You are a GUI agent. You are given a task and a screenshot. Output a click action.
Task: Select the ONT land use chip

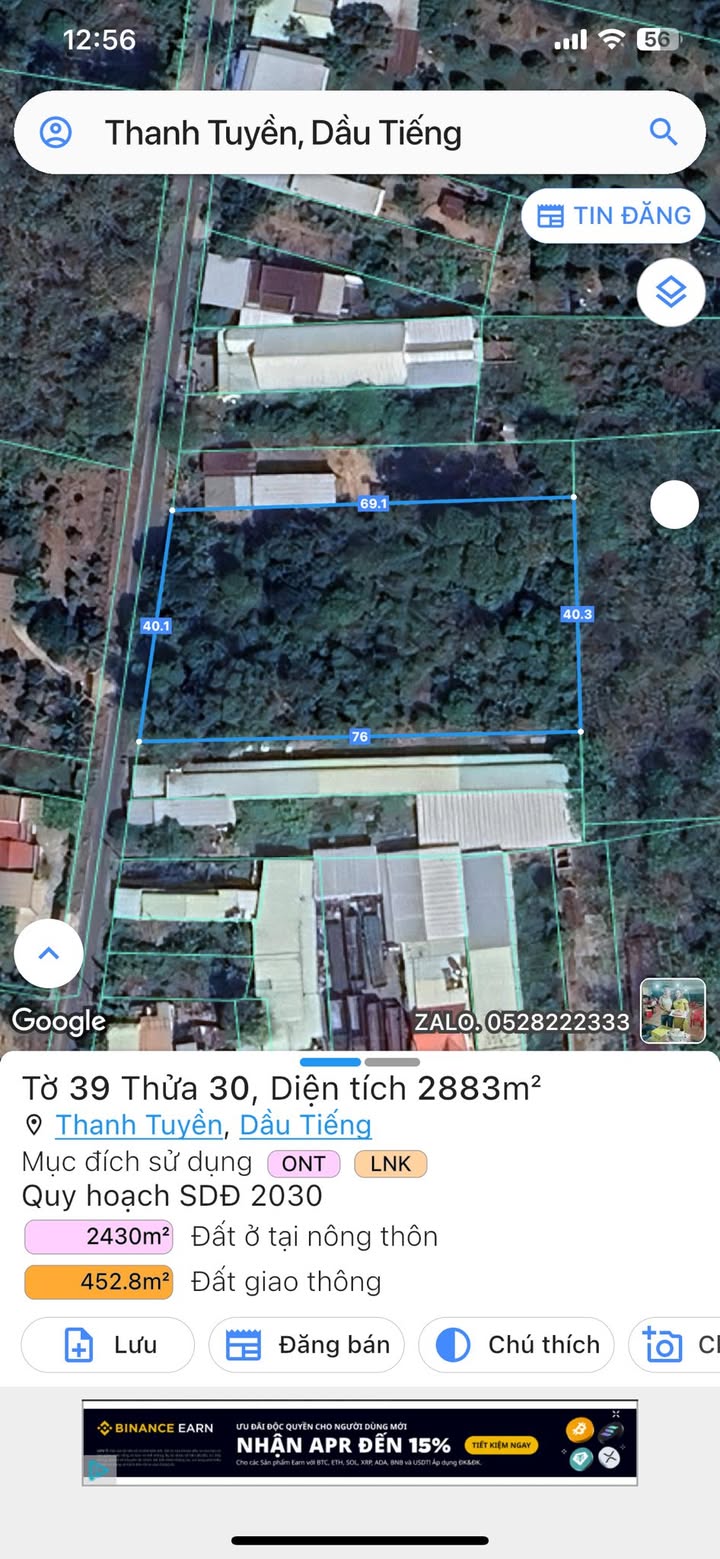tap(303, 1164)
